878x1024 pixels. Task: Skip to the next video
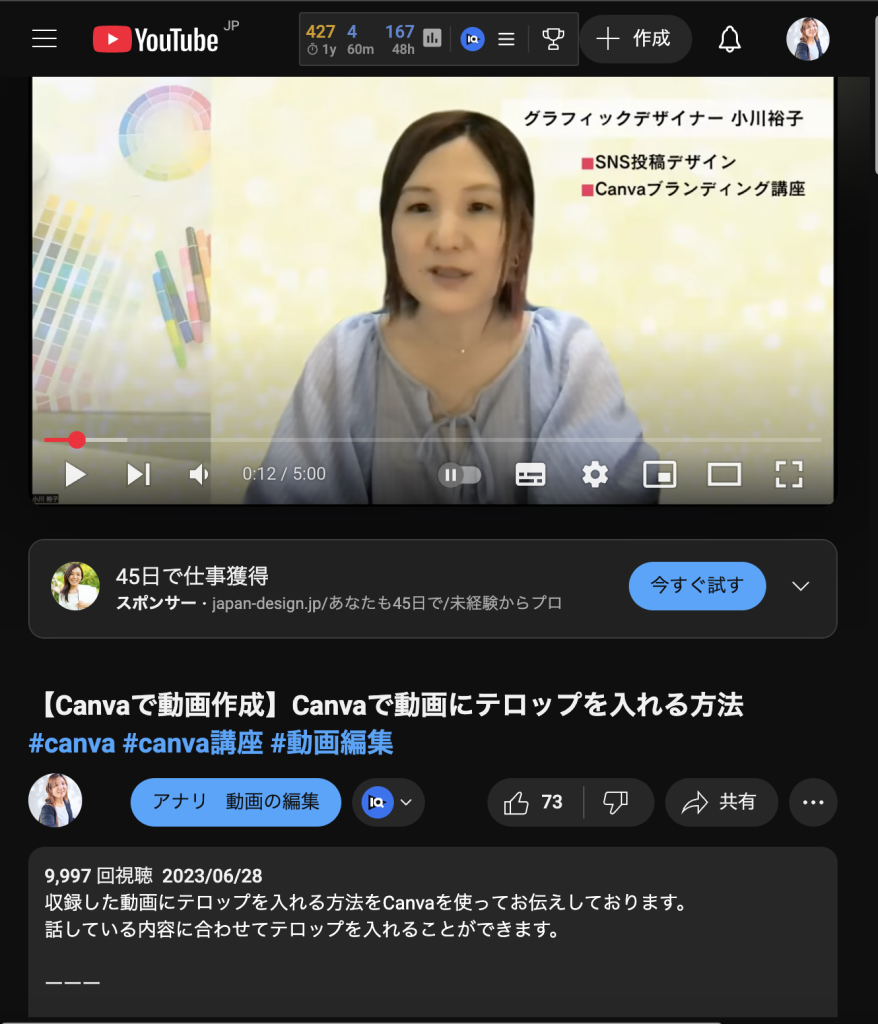(x=138, y=474)
